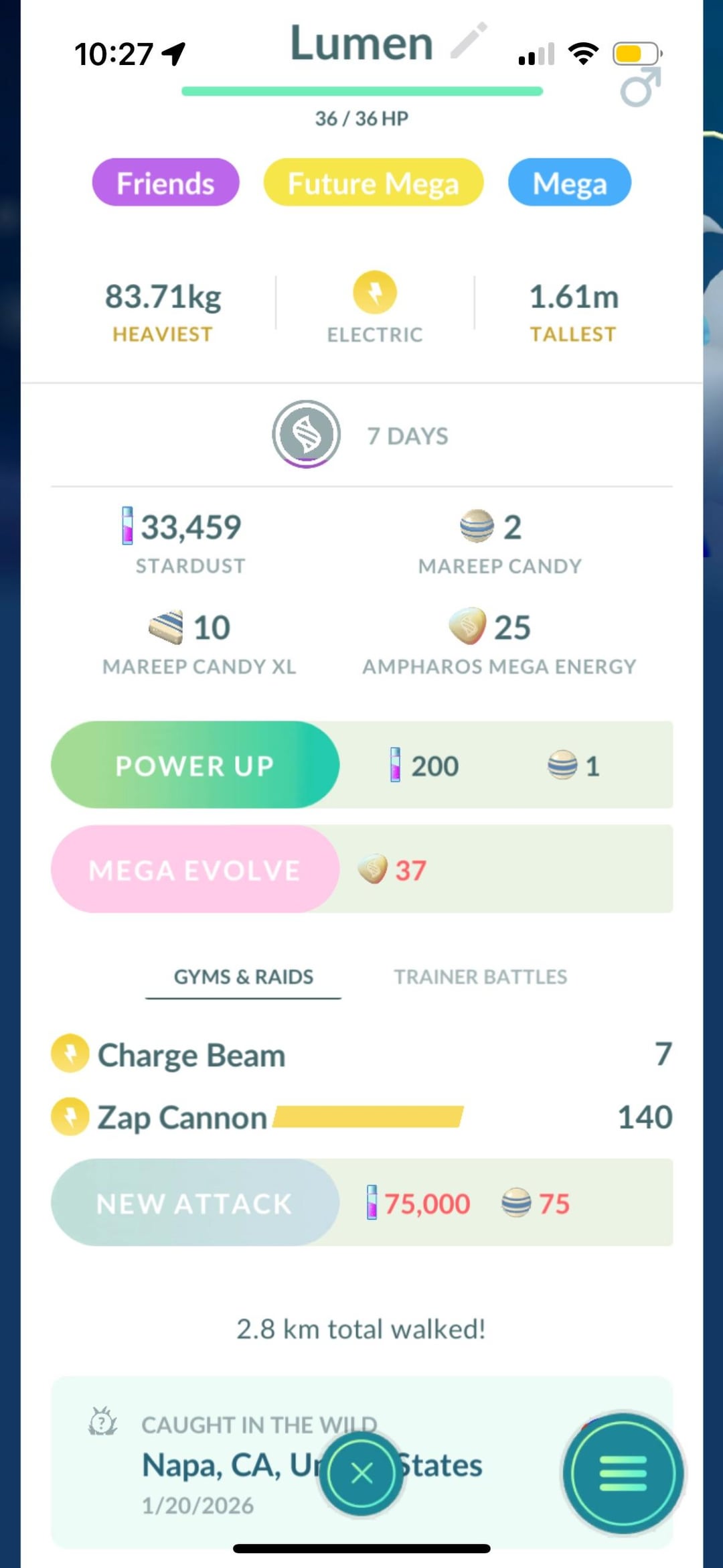
Task: Select the blue Mega tag
Action: click(569, 183)
